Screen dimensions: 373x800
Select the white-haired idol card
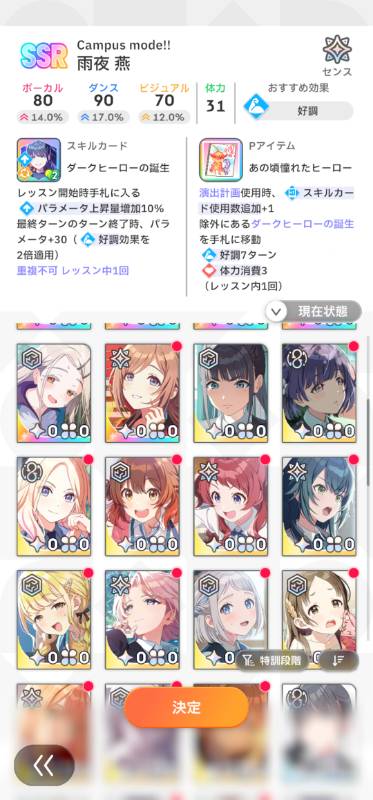point(54,393)
